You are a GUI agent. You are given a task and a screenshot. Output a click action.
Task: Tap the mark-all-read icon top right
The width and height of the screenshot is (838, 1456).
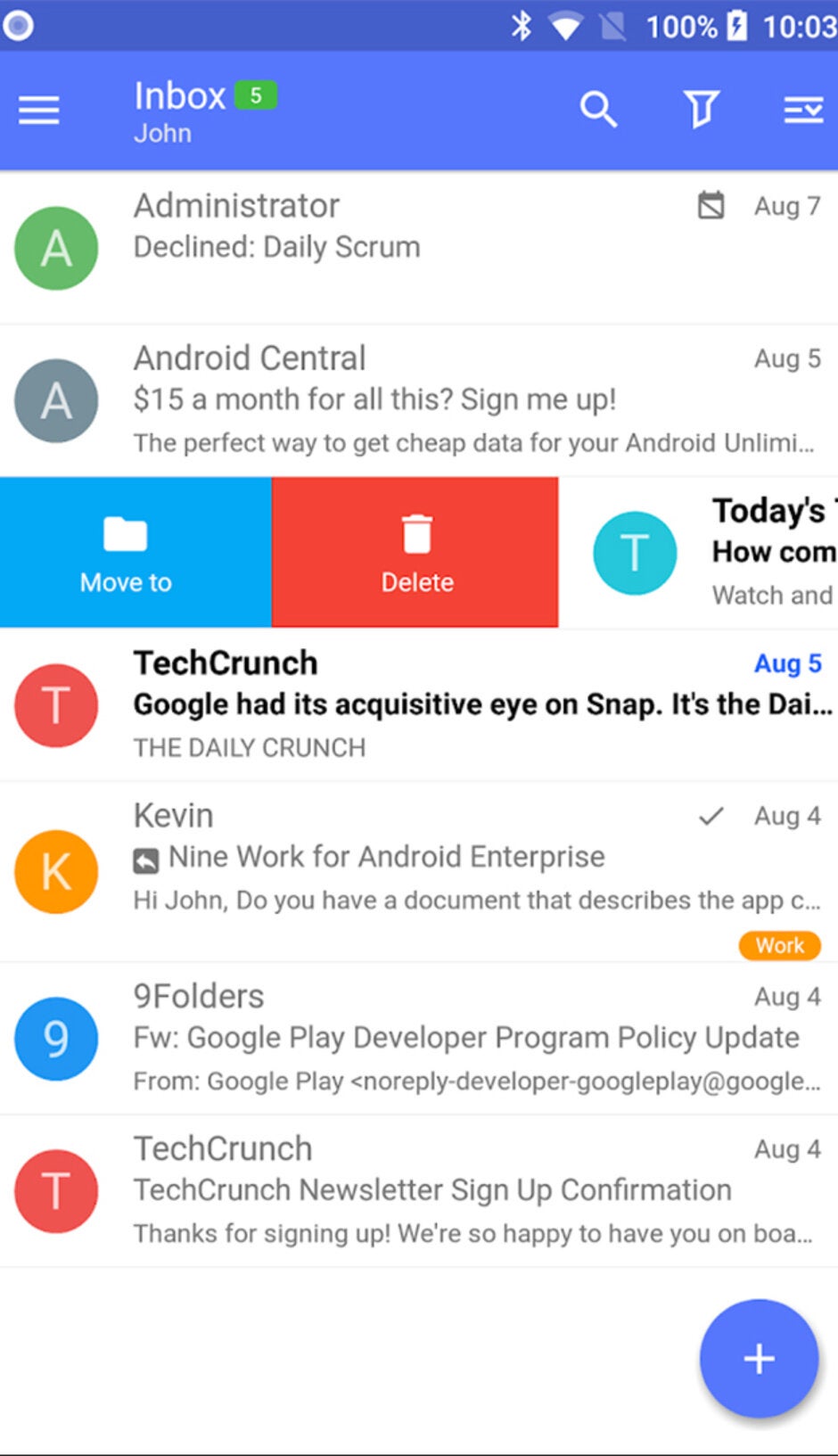[x=801, y=110]
